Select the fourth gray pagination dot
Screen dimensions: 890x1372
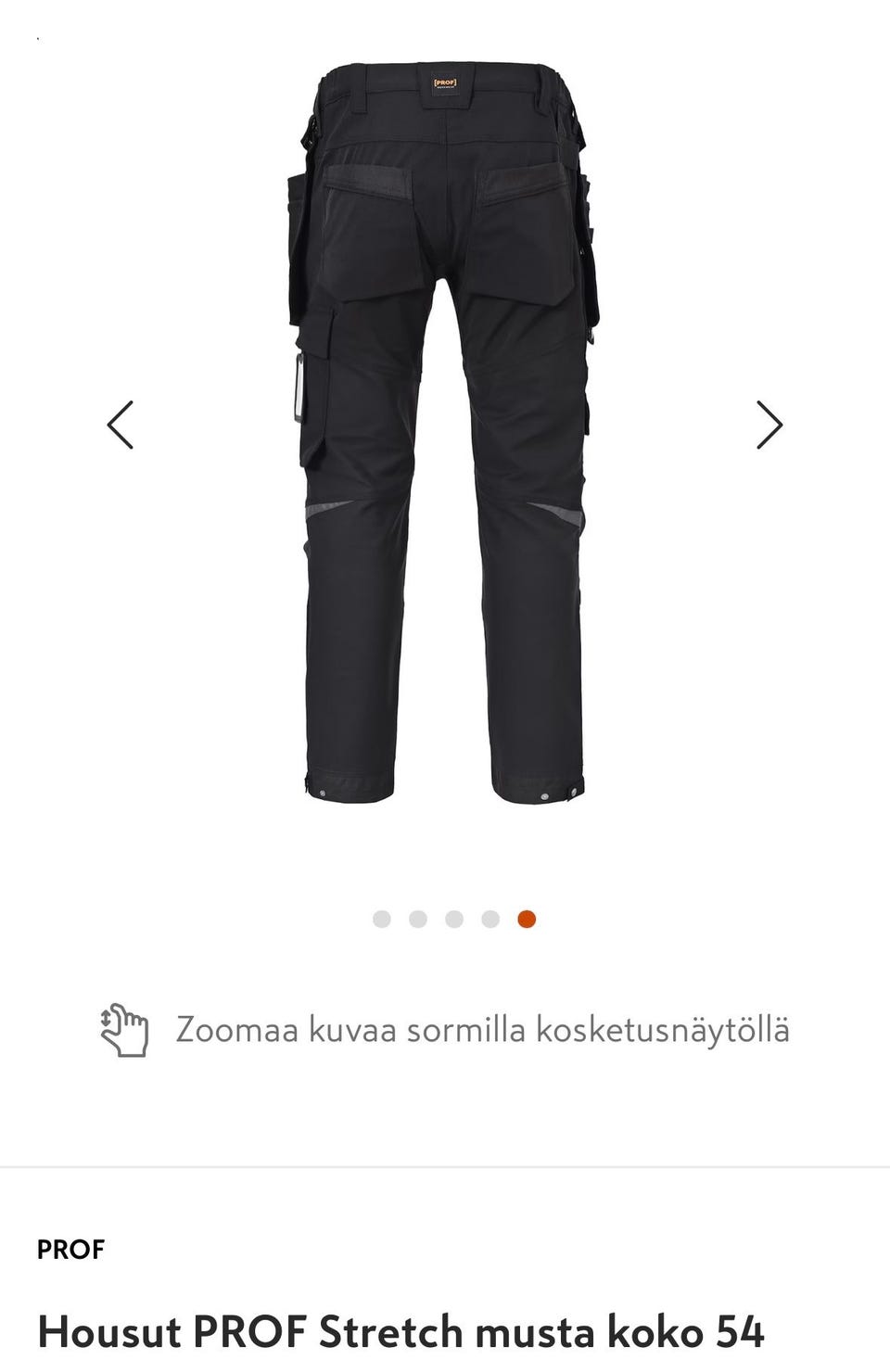point(489,919)
